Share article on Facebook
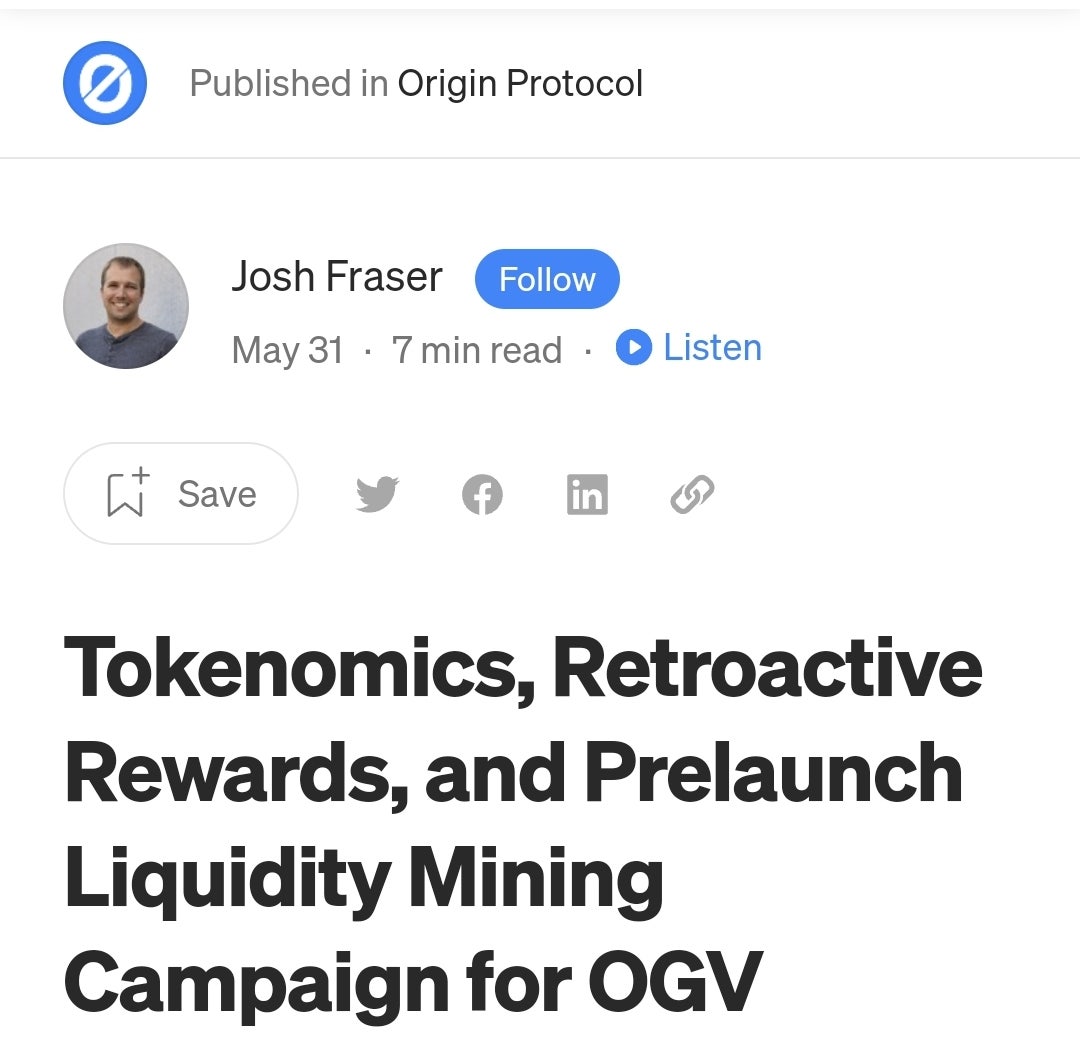1080x1061 pixels. 482,495
